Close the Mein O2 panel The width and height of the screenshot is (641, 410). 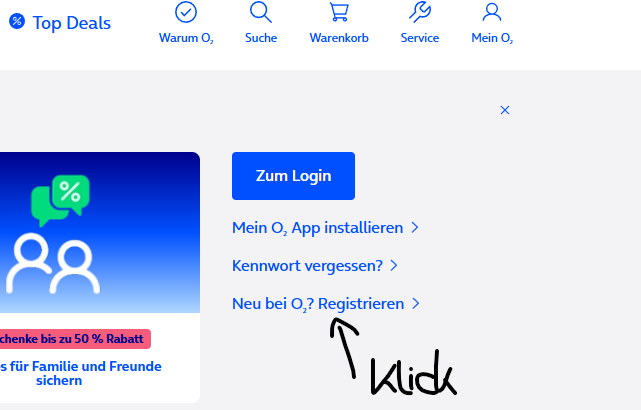(x=505, y=110)
